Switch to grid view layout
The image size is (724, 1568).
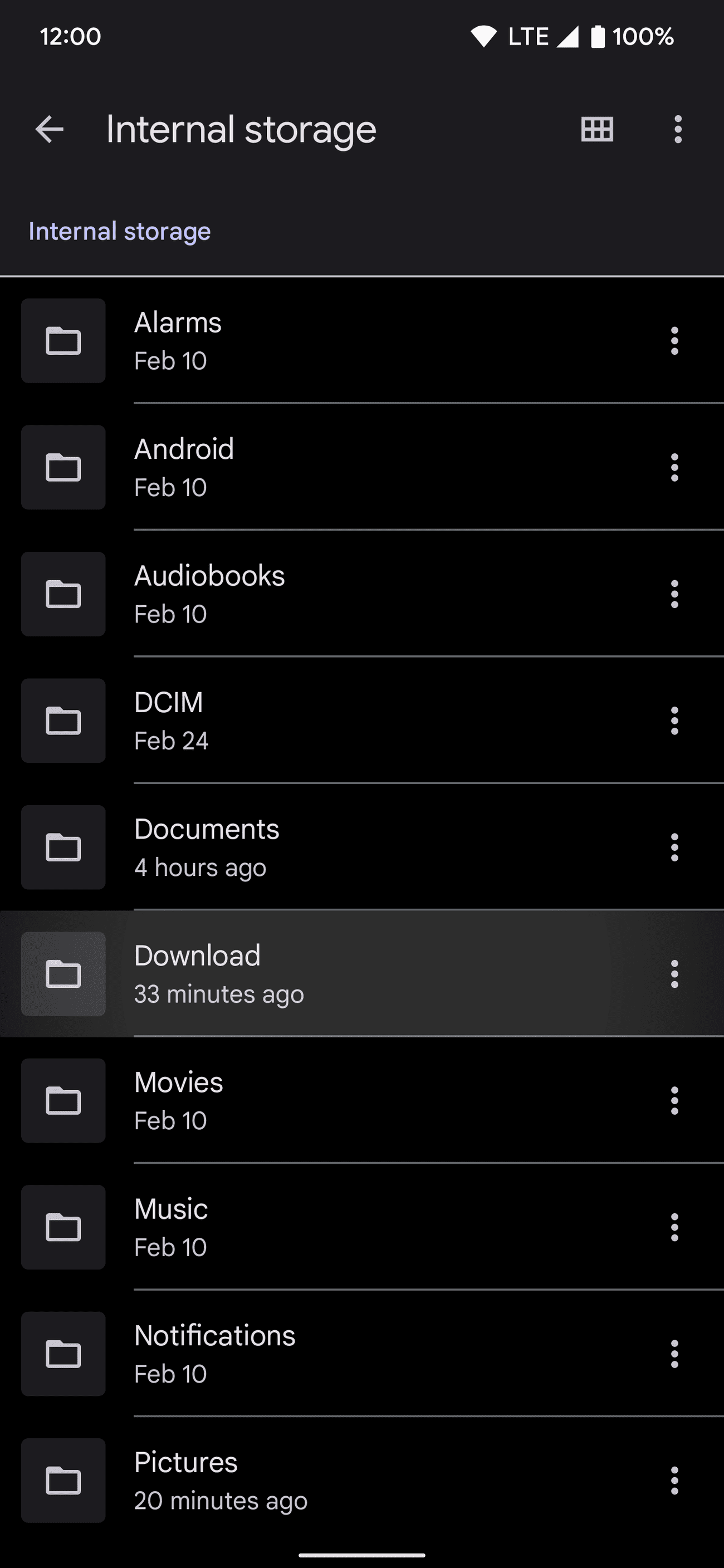596,129
